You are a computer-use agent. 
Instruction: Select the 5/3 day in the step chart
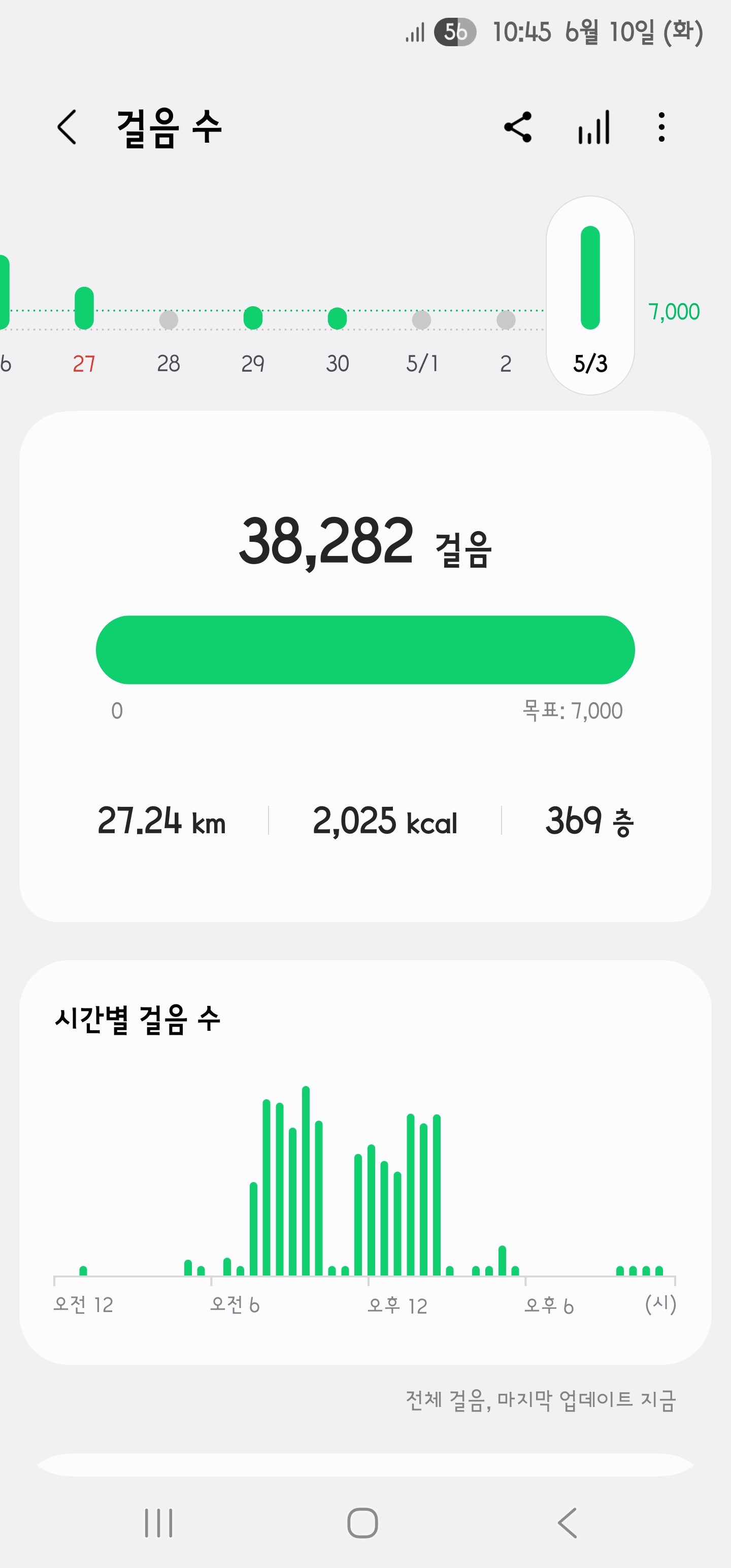tap(590, 296)
